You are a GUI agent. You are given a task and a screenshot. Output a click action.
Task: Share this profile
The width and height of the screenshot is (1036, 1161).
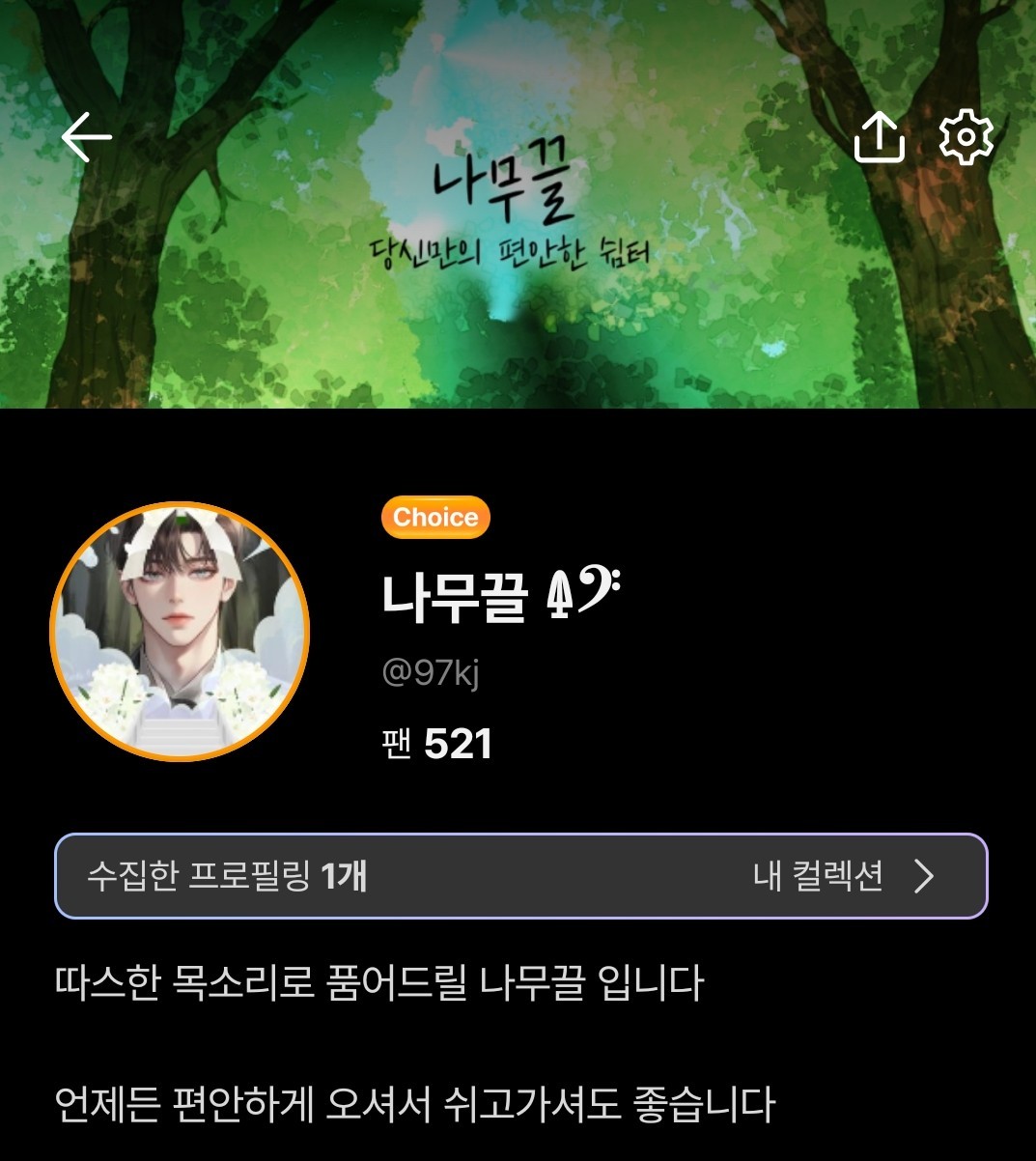(879, 138)
